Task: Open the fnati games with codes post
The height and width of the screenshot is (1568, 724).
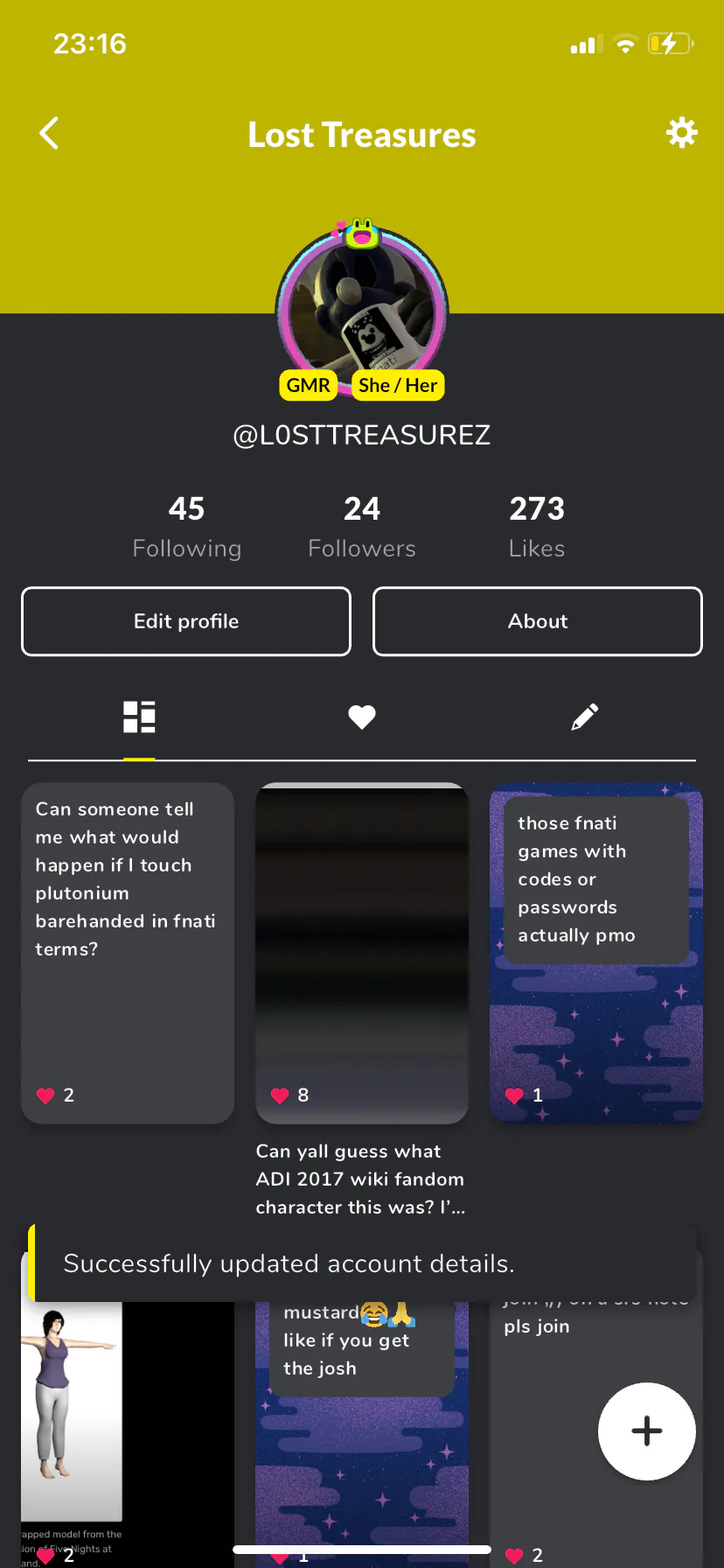Action: pos(596,953)
